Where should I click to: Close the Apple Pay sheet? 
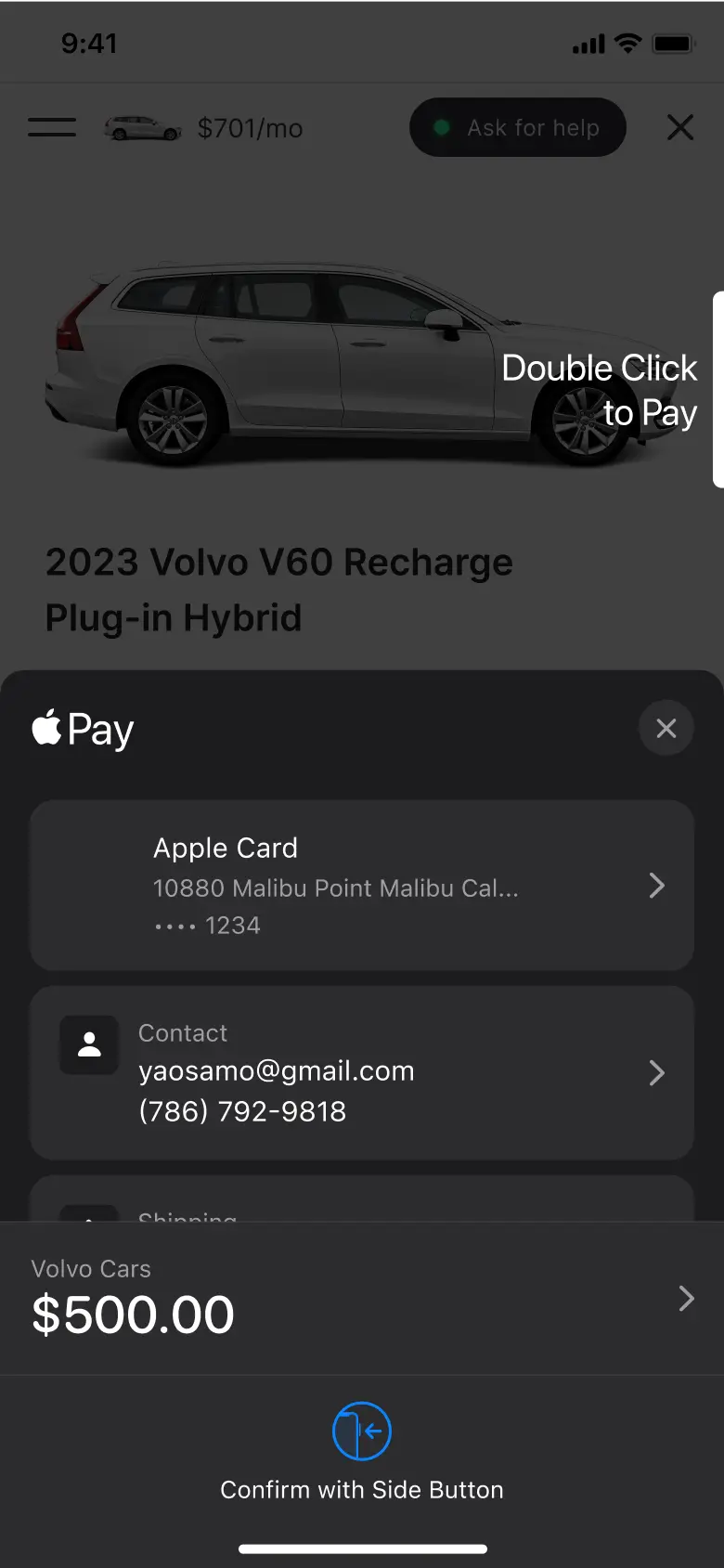coord(666,729)
